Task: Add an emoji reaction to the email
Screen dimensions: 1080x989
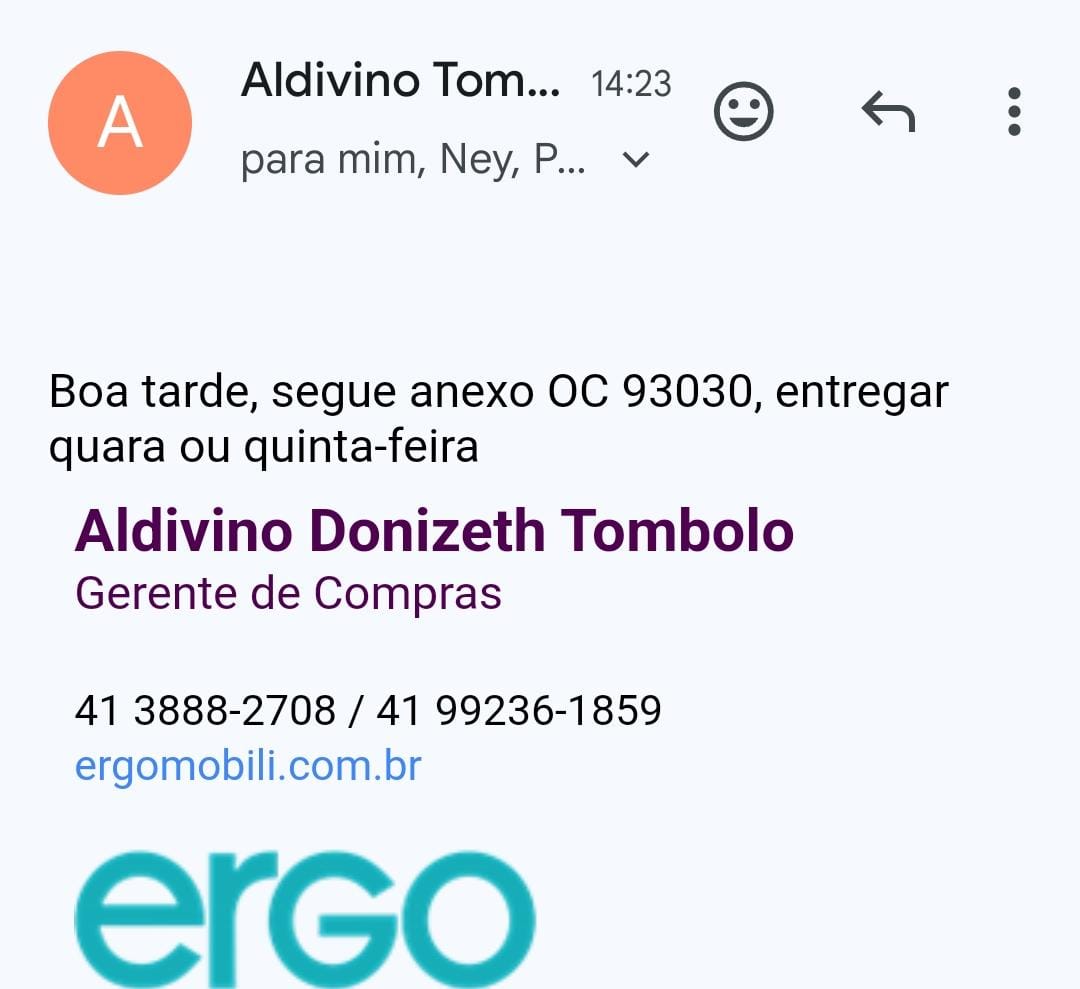Action: click(x=743, y=112)
